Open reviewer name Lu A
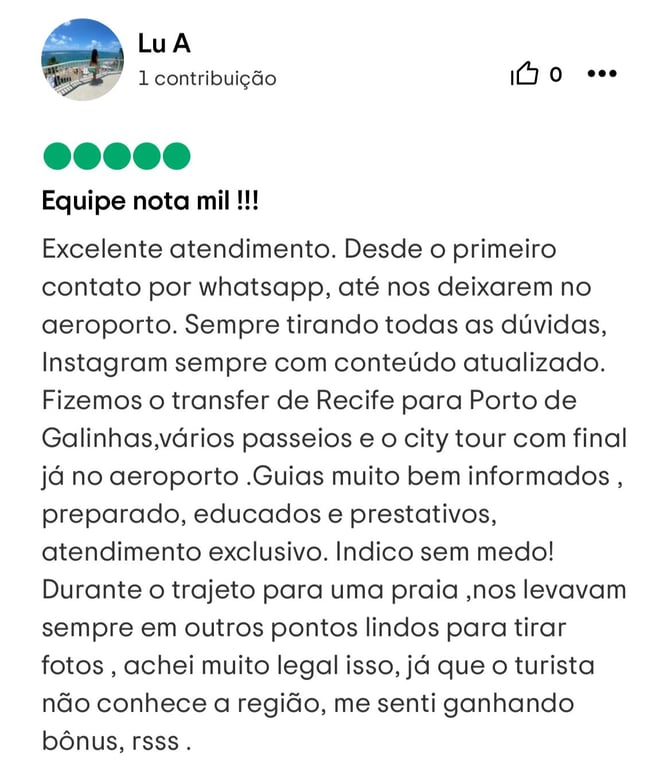This screenshot has height=768, width=671. tap(164, 43)
